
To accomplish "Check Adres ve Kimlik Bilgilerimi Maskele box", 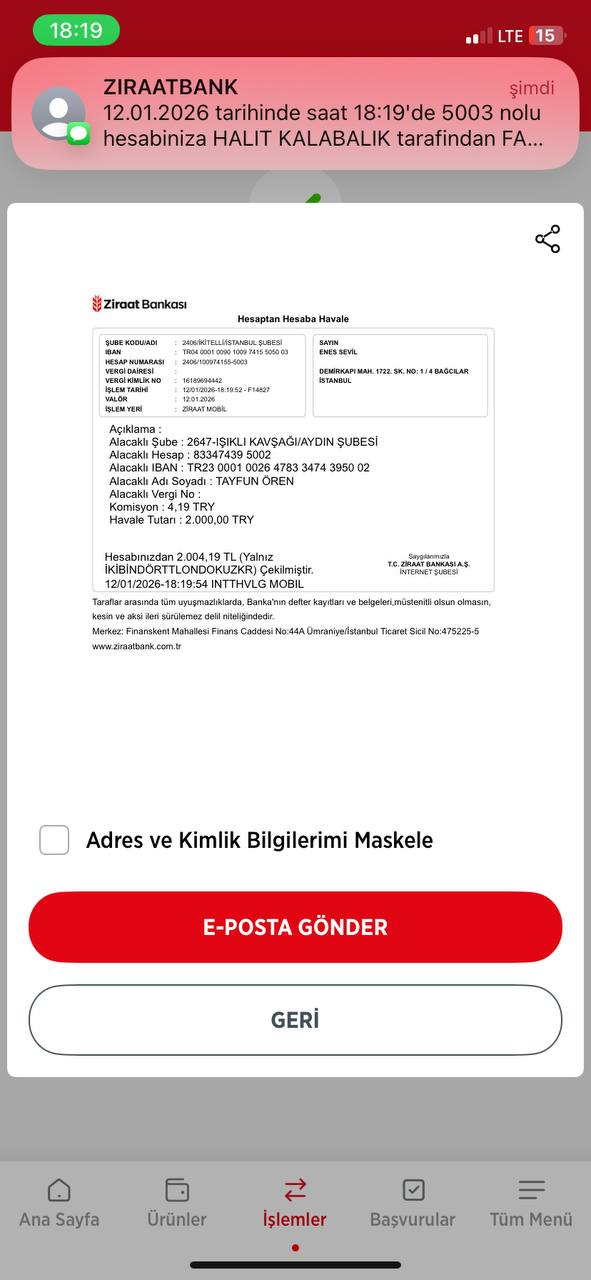I will pyautogui.click(x=54, y=840).
